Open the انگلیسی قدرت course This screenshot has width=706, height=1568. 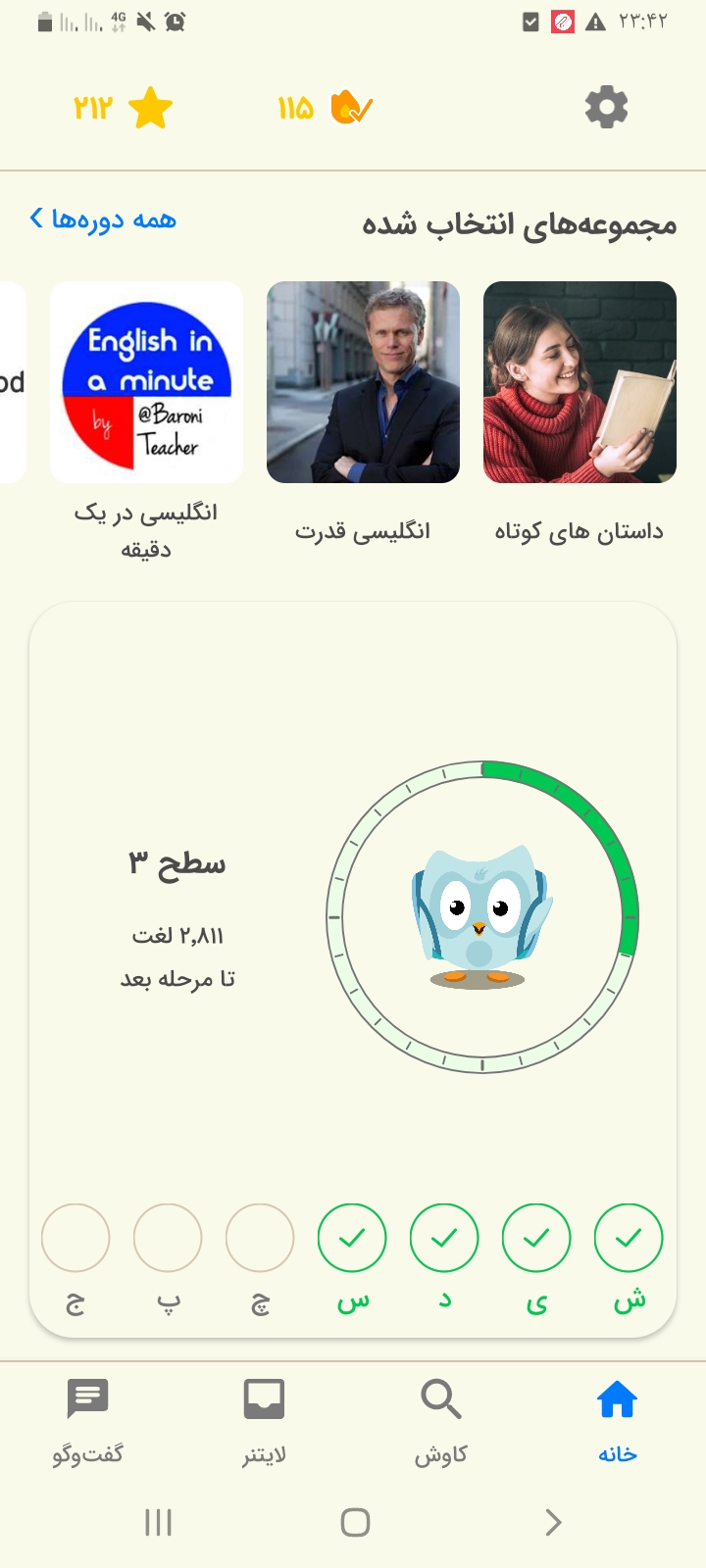pyautogui.click(x=363, y=413)
